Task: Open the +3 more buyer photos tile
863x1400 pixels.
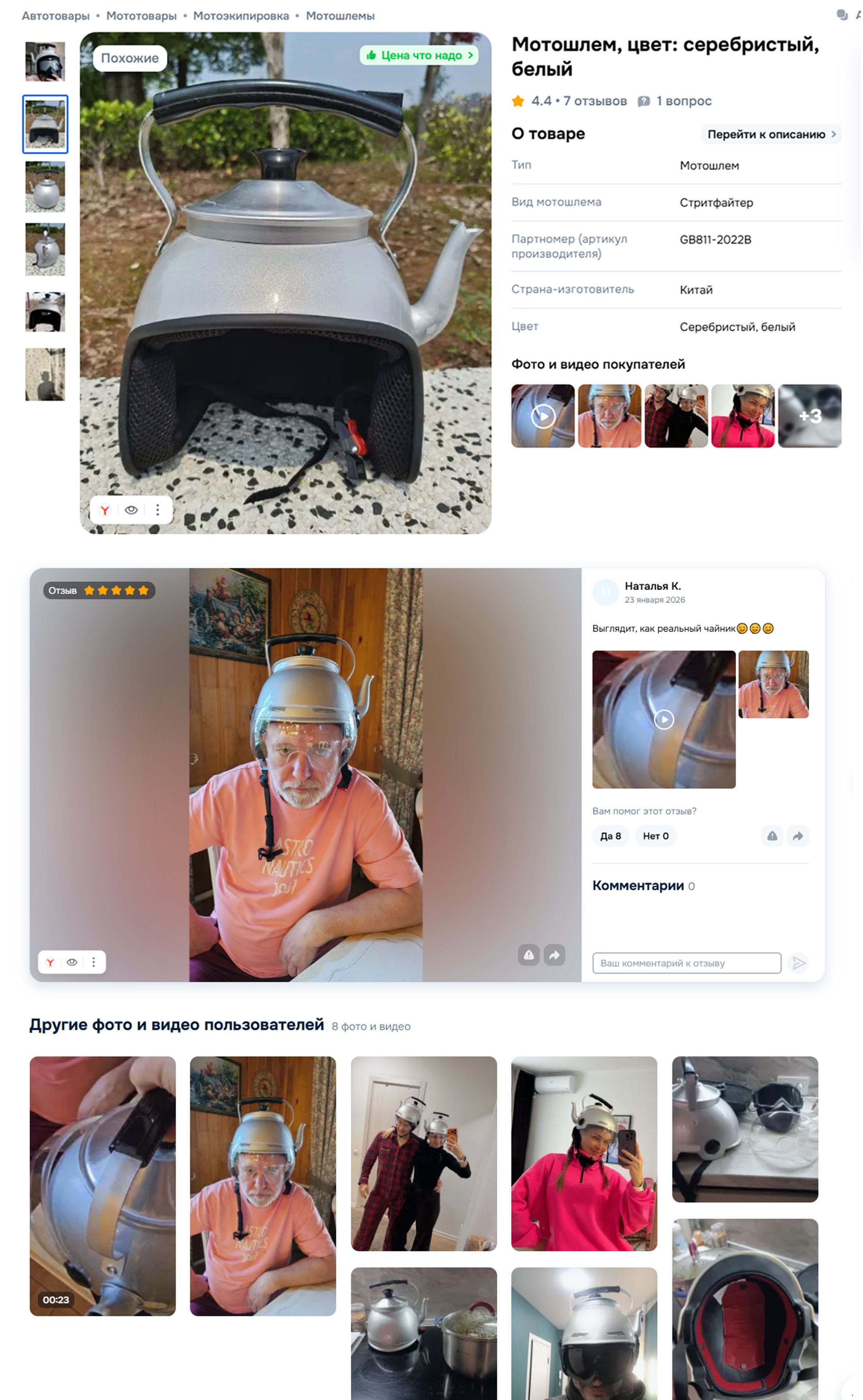Action: 809,415
